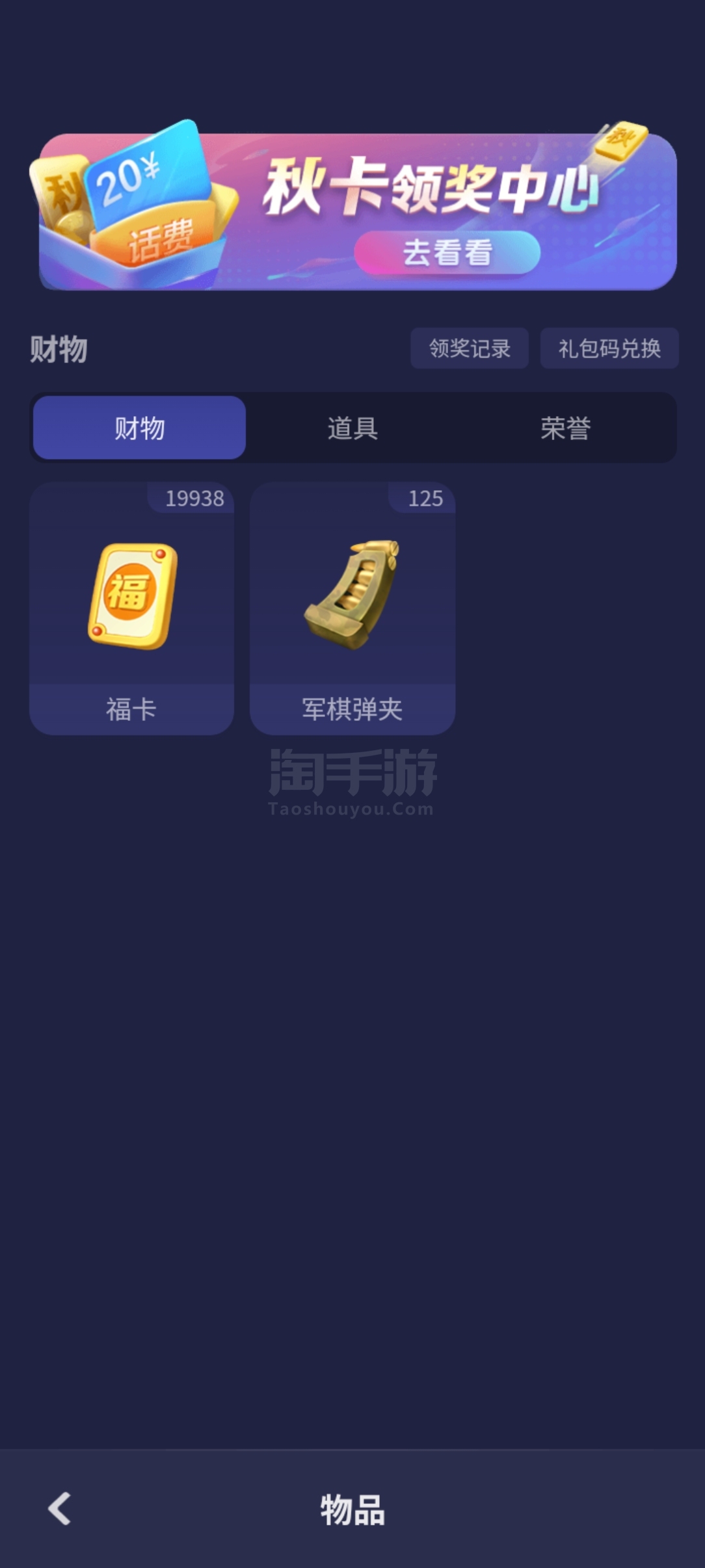Screen dimensions: 705x1568
Task: Open the 军棋弹夹 item card
Action: 352,608
